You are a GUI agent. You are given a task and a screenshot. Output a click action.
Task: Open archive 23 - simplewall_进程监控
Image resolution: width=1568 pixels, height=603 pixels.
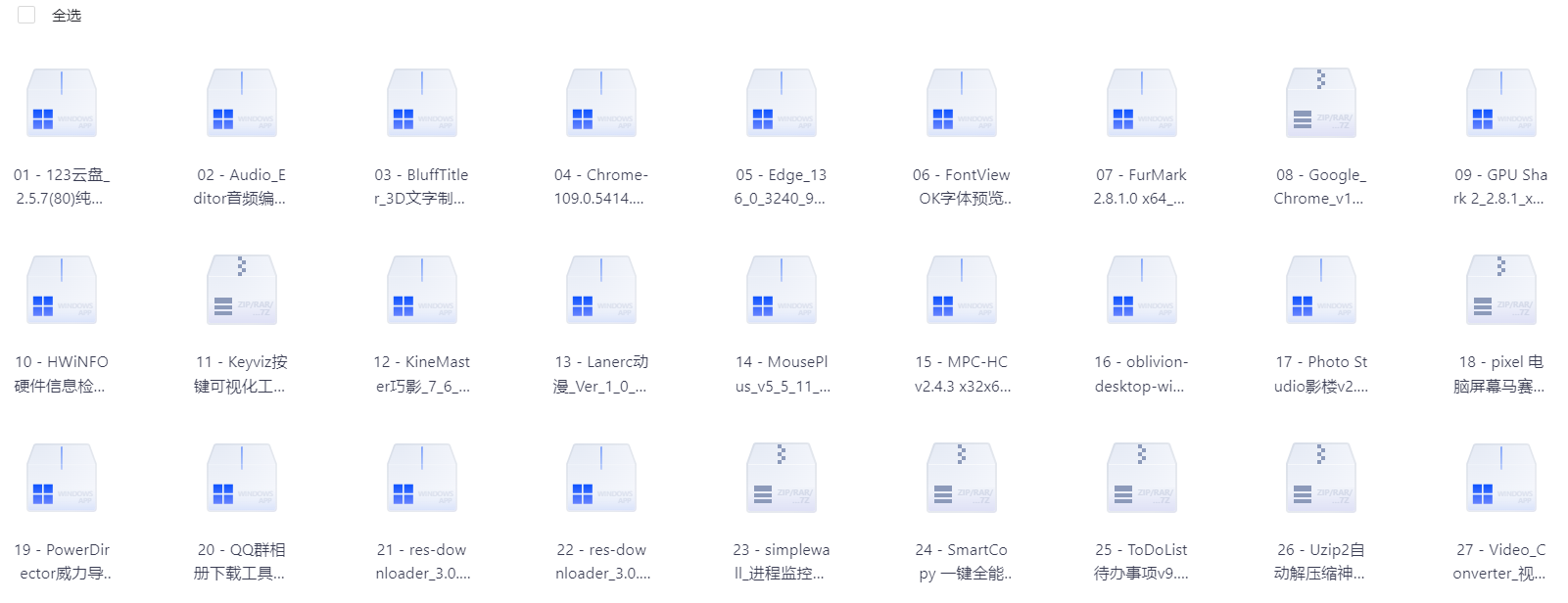tap(782, 478)
